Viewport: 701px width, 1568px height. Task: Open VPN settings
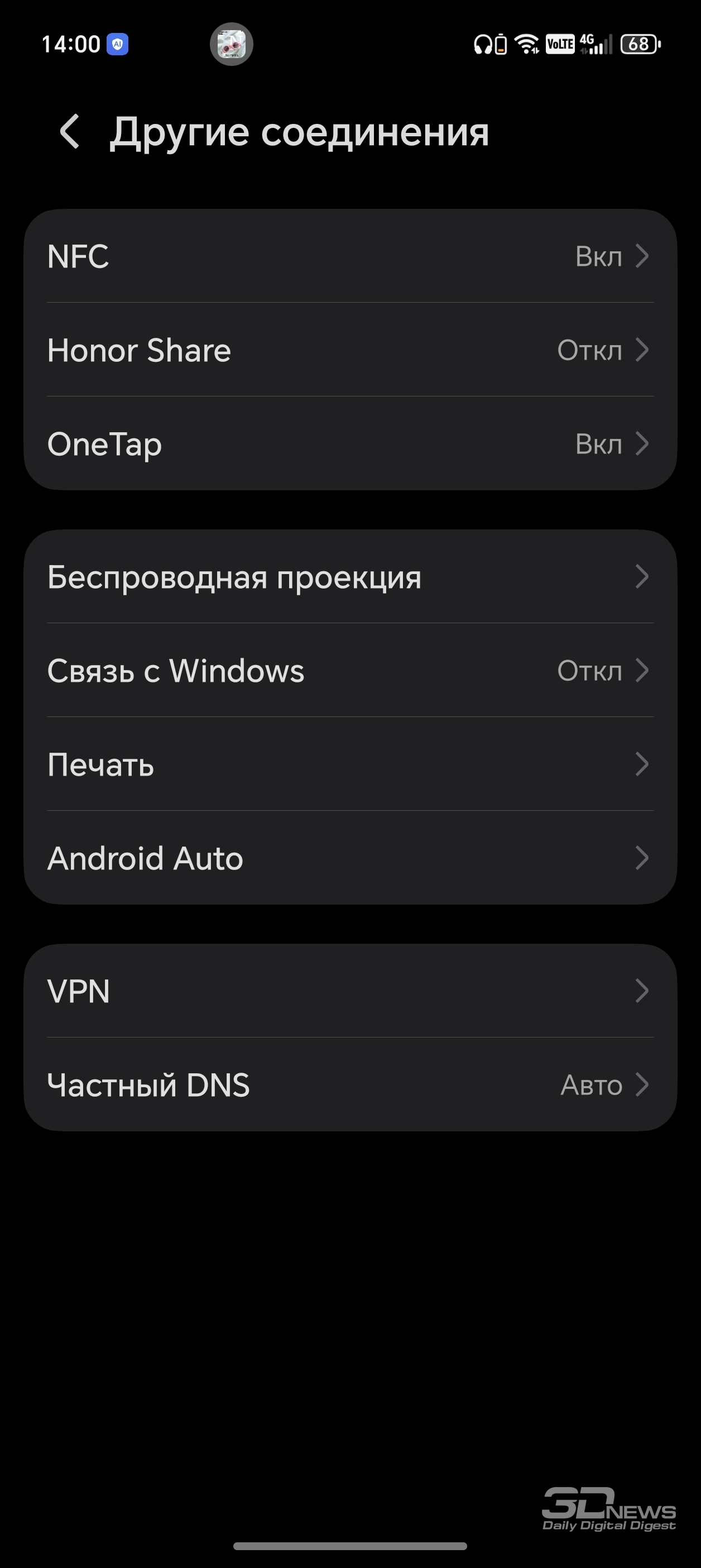(x=350, y=991)
